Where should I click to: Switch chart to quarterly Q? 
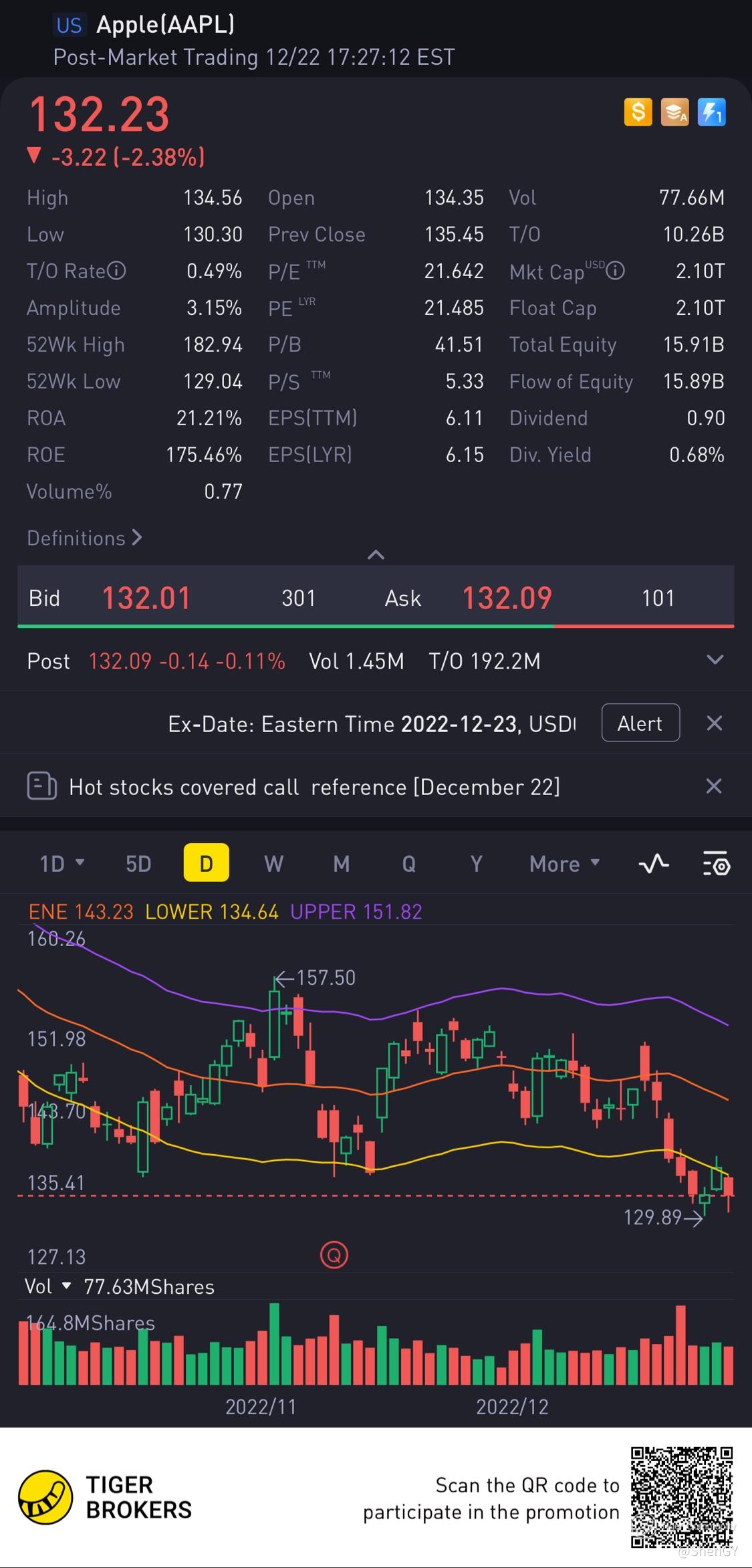point(408,864)
